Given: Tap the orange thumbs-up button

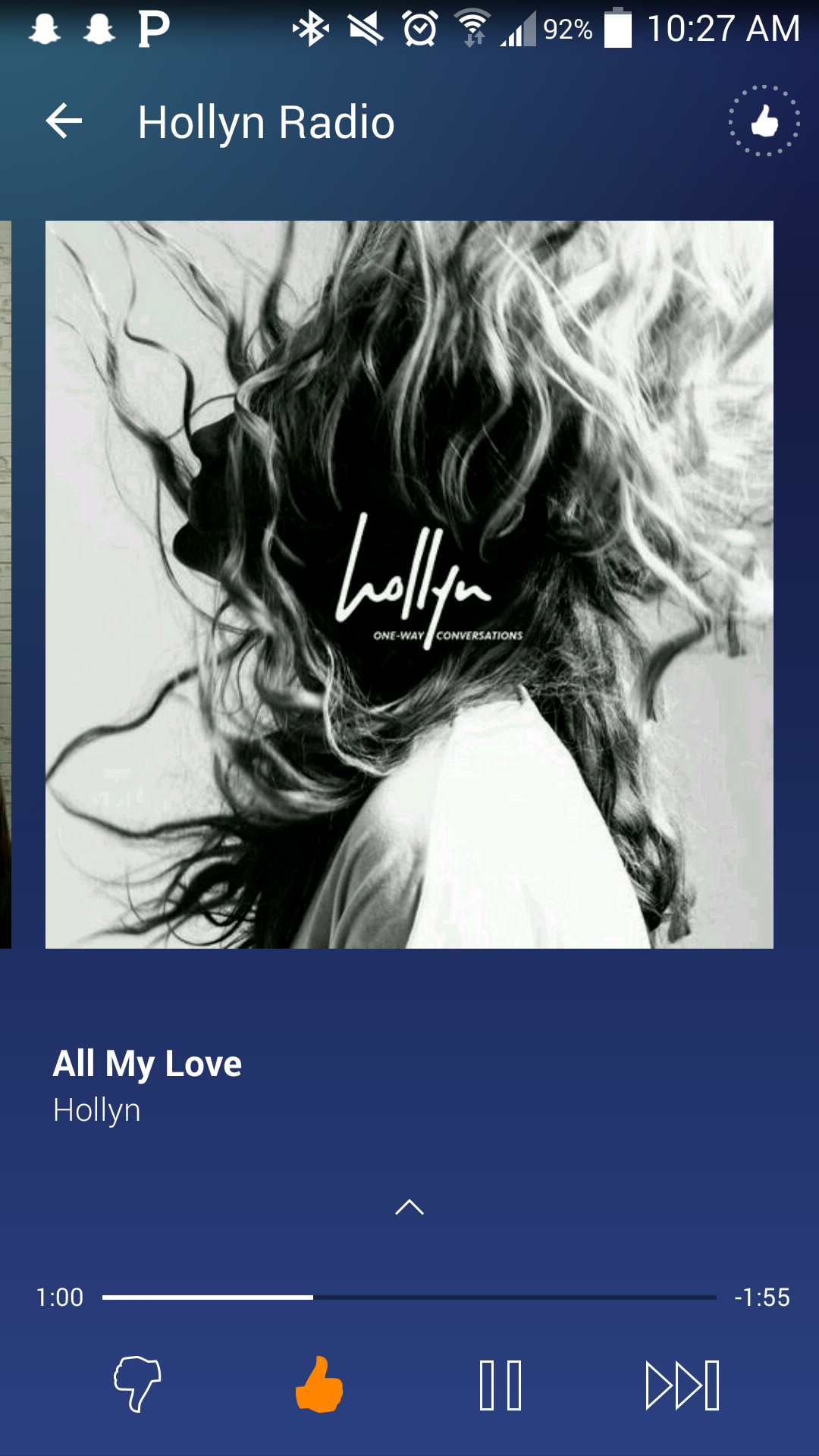Looking at the screenshot, I should point(319,1384).
